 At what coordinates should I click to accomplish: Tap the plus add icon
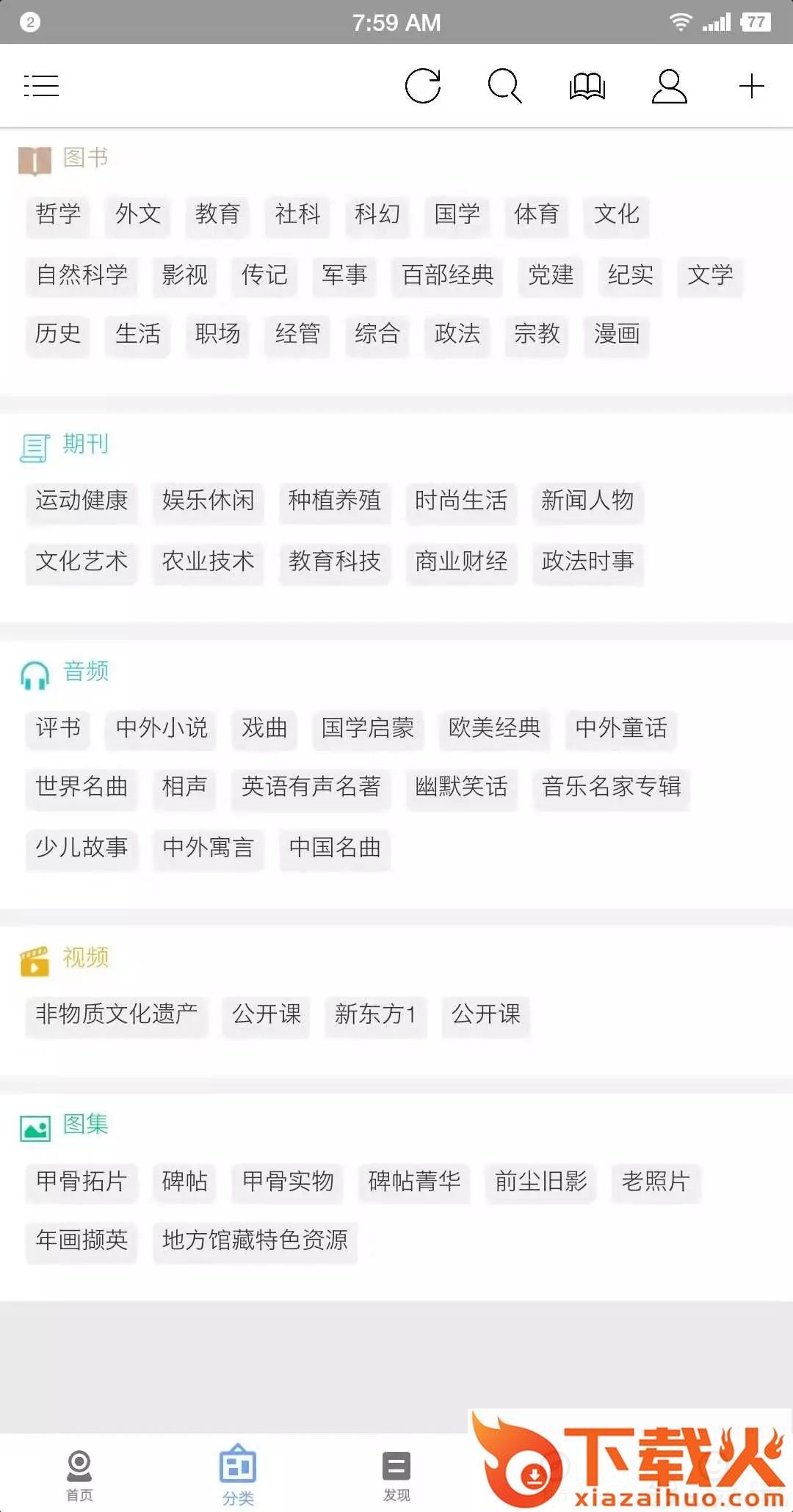pyautogui.click(x=751, y=86)
